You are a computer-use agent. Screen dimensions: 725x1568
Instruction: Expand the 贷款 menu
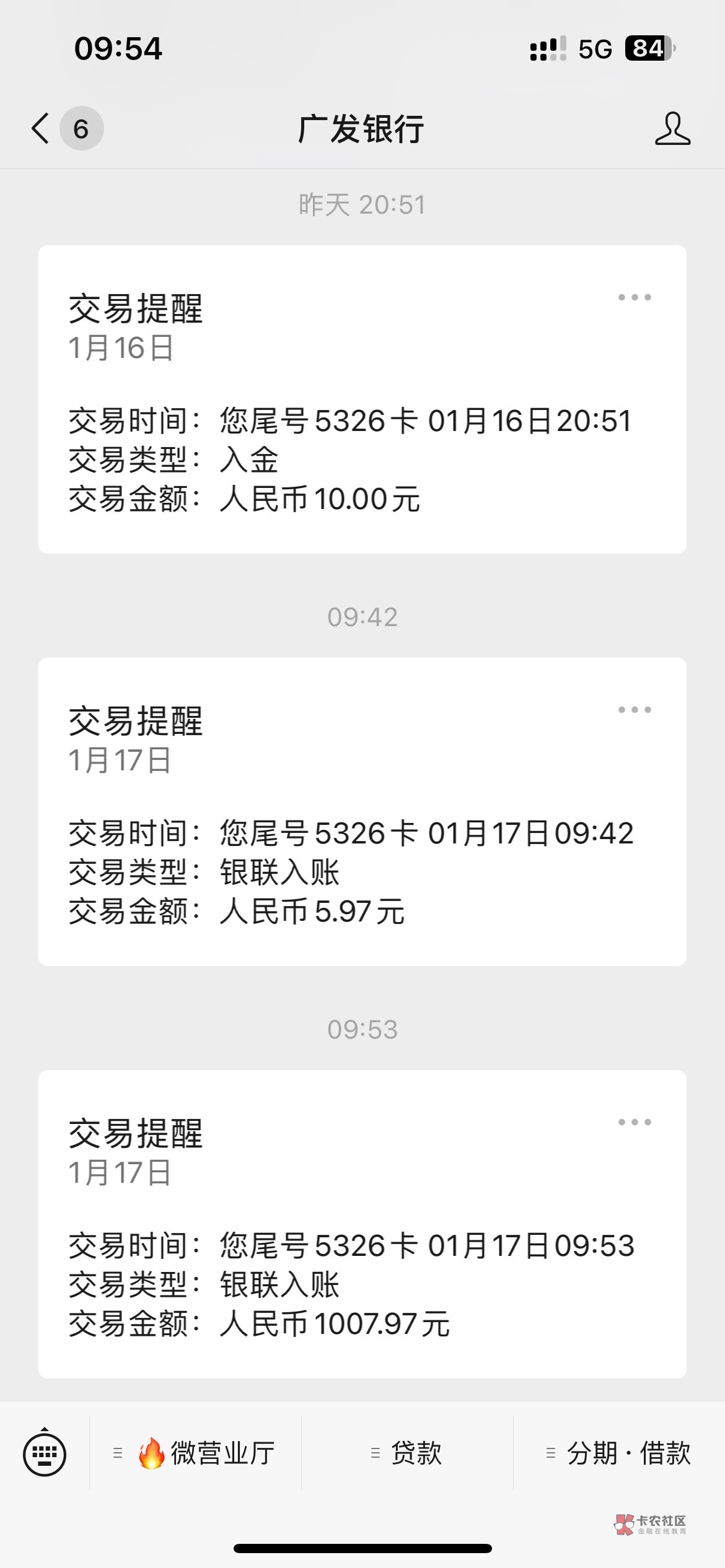(x=407, y=1453)
